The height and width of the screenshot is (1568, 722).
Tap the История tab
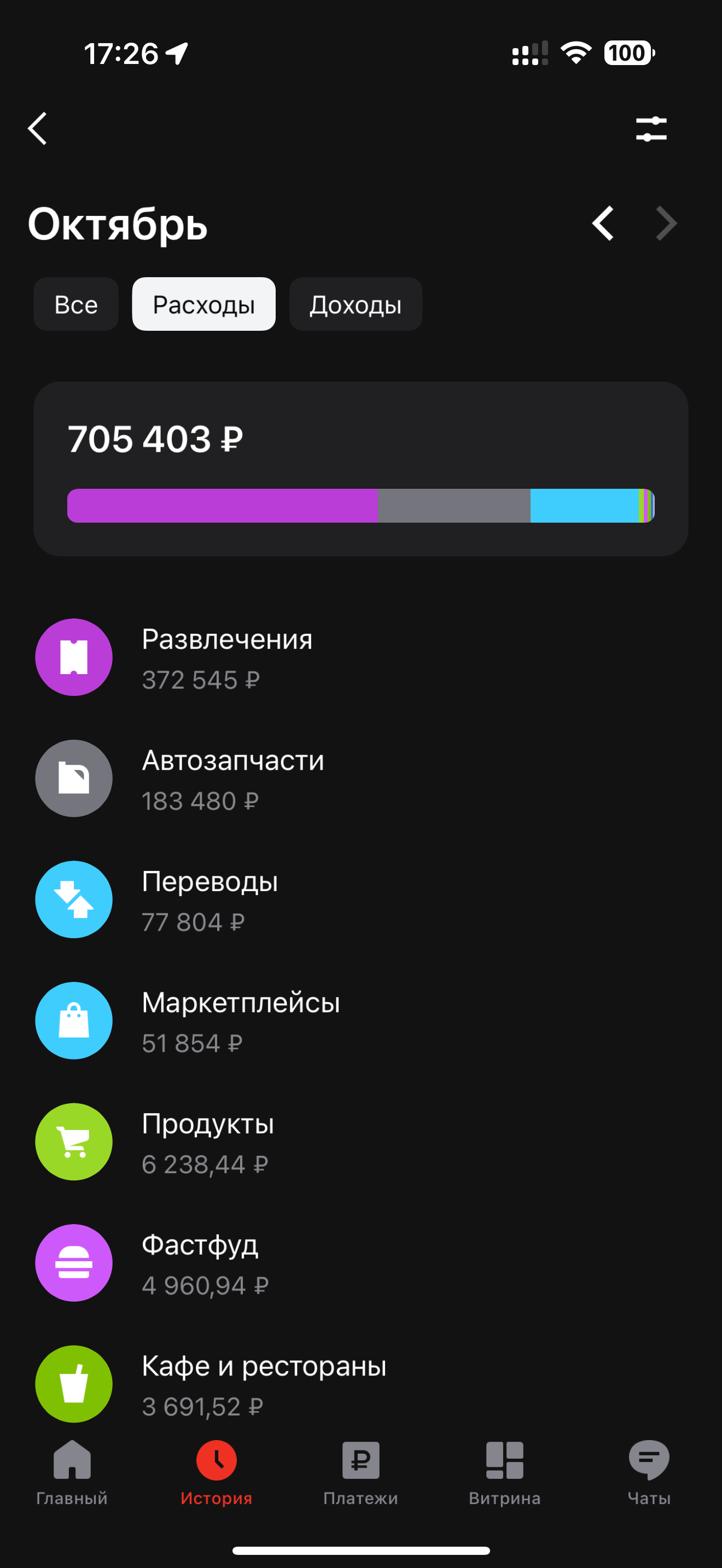coord(216,1472)
